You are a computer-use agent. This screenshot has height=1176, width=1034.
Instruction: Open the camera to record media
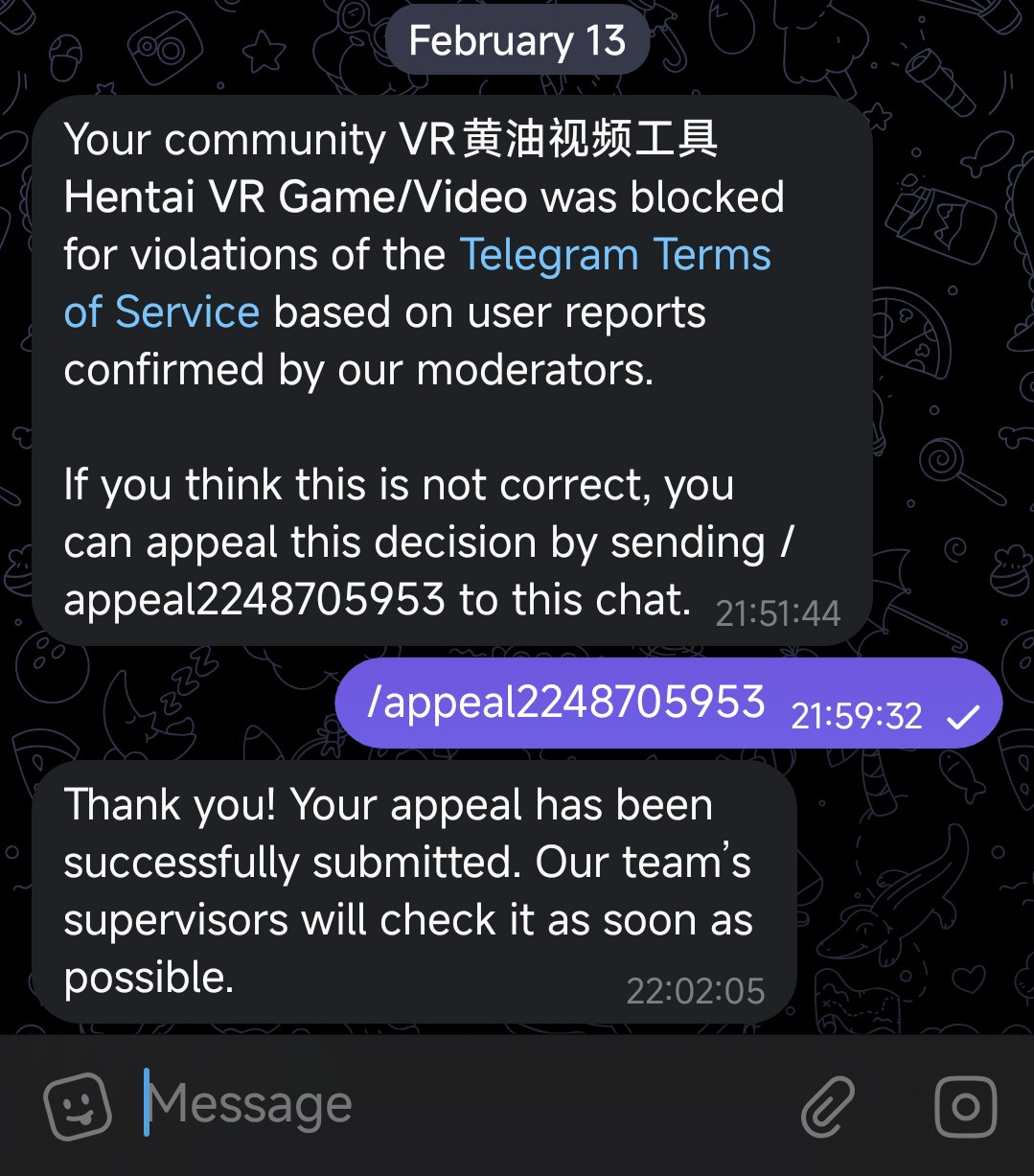pyautogui.click(x=965, y=1106)
